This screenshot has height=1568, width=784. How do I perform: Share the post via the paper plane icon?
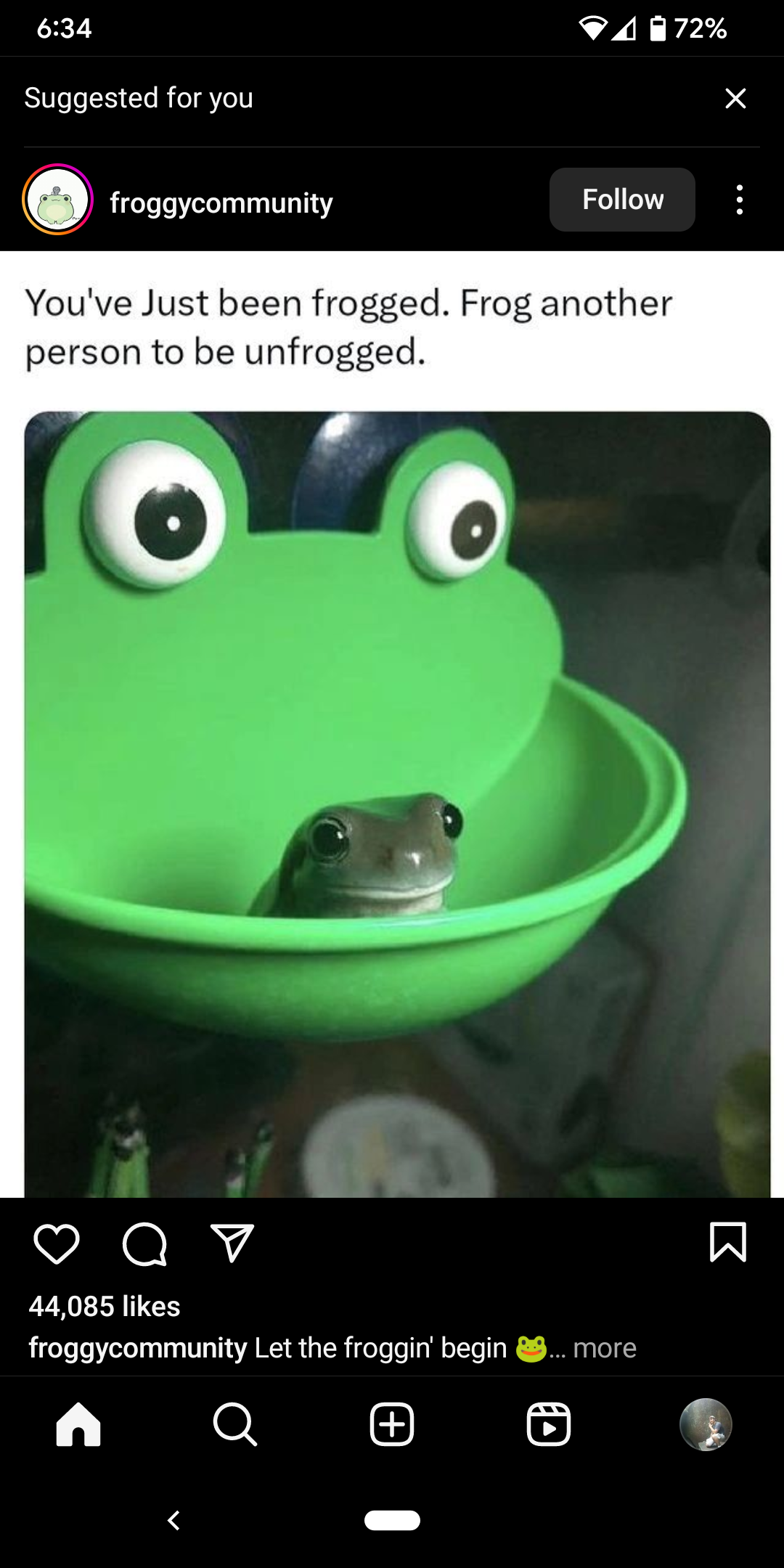(232, 1243)
